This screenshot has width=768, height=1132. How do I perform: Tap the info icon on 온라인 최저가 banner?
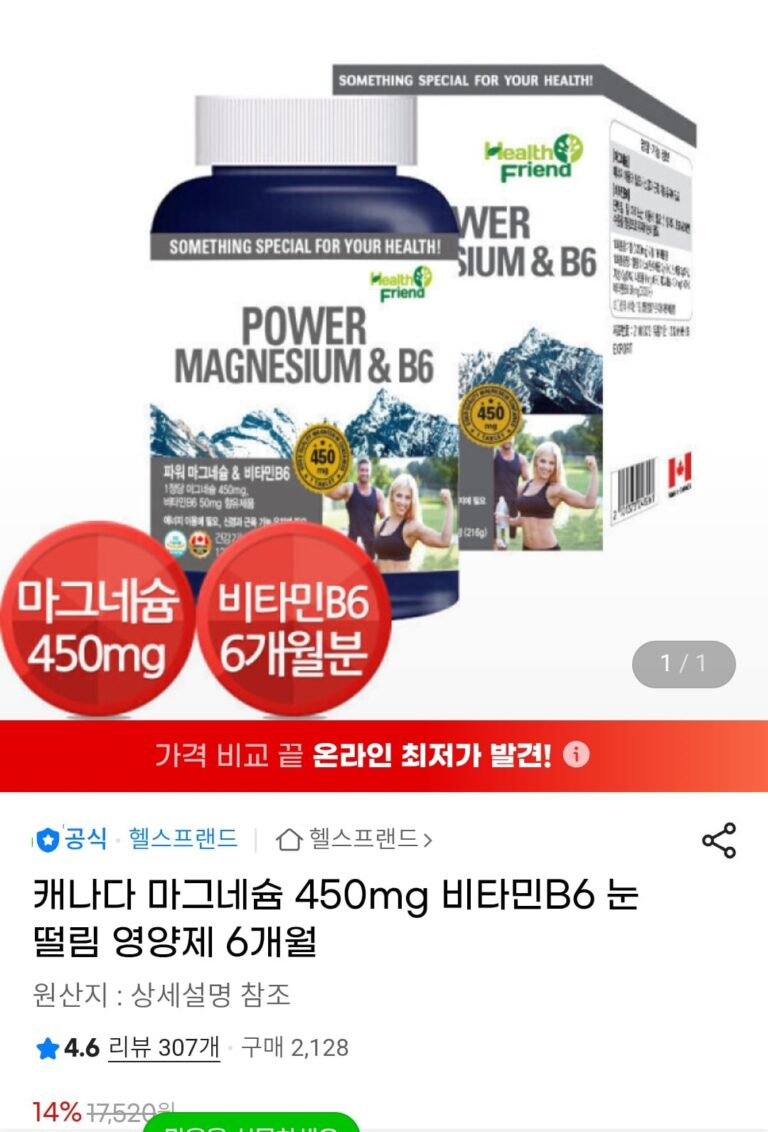tap(577, 755)
